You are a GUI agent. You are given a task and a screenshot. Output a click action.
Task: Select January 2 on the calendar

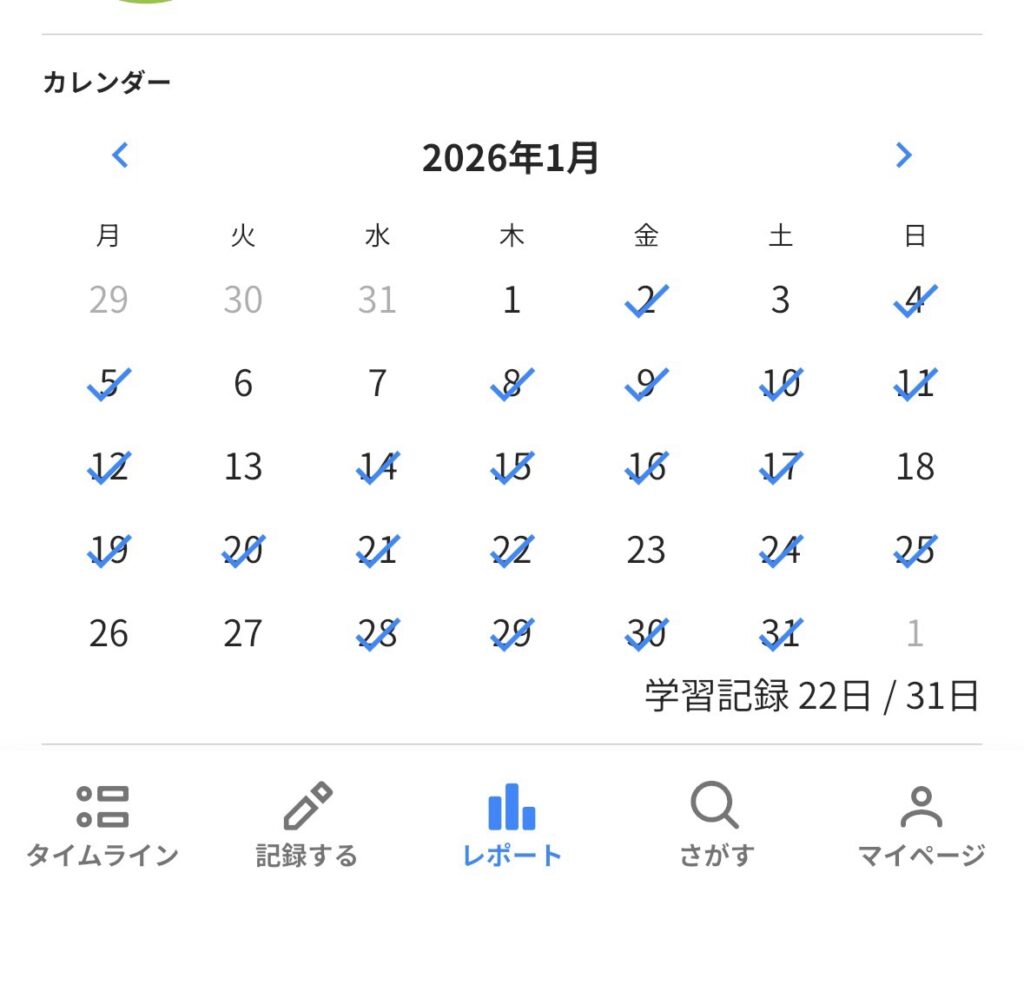646,300
